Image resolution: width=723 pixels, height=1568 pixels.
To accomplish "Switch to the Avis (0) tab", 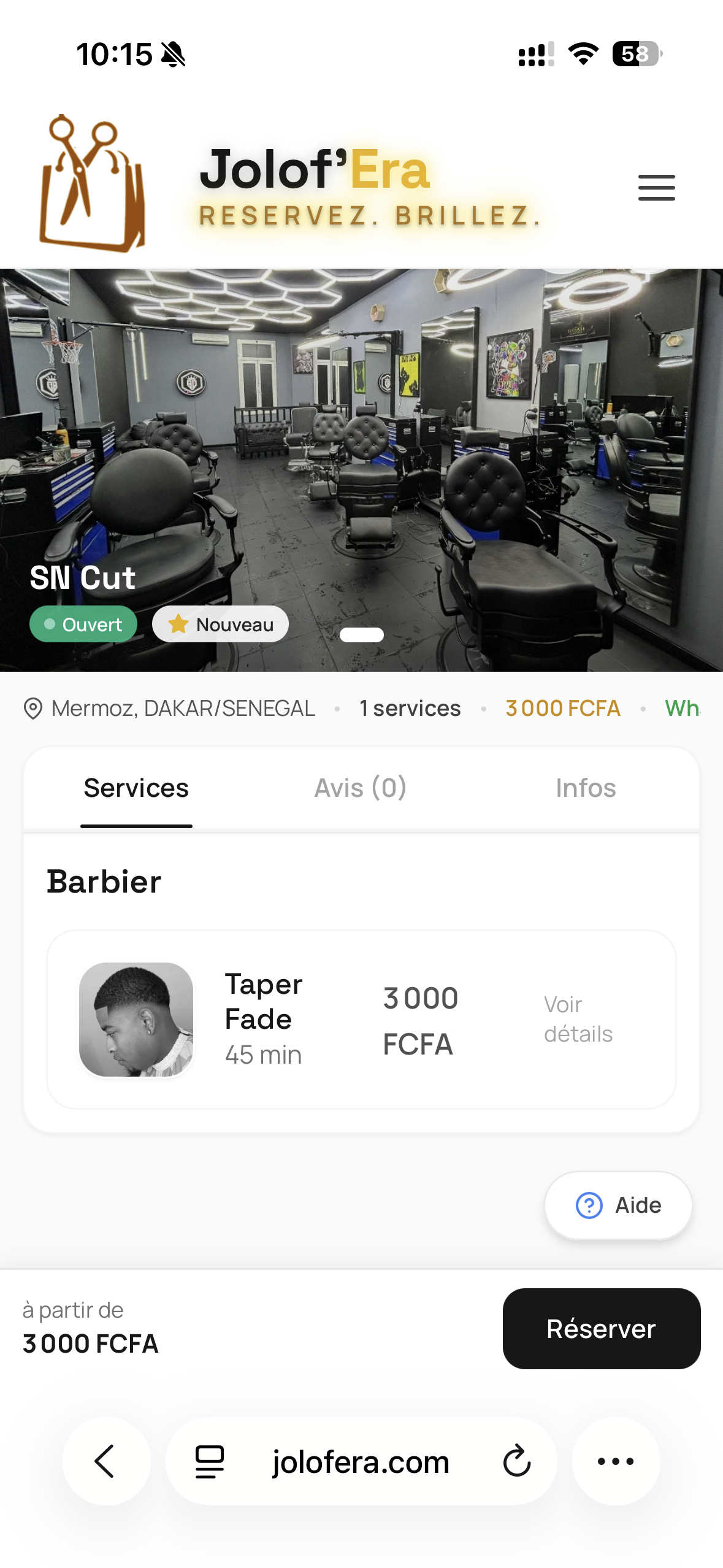I will [x=360, y=788].
